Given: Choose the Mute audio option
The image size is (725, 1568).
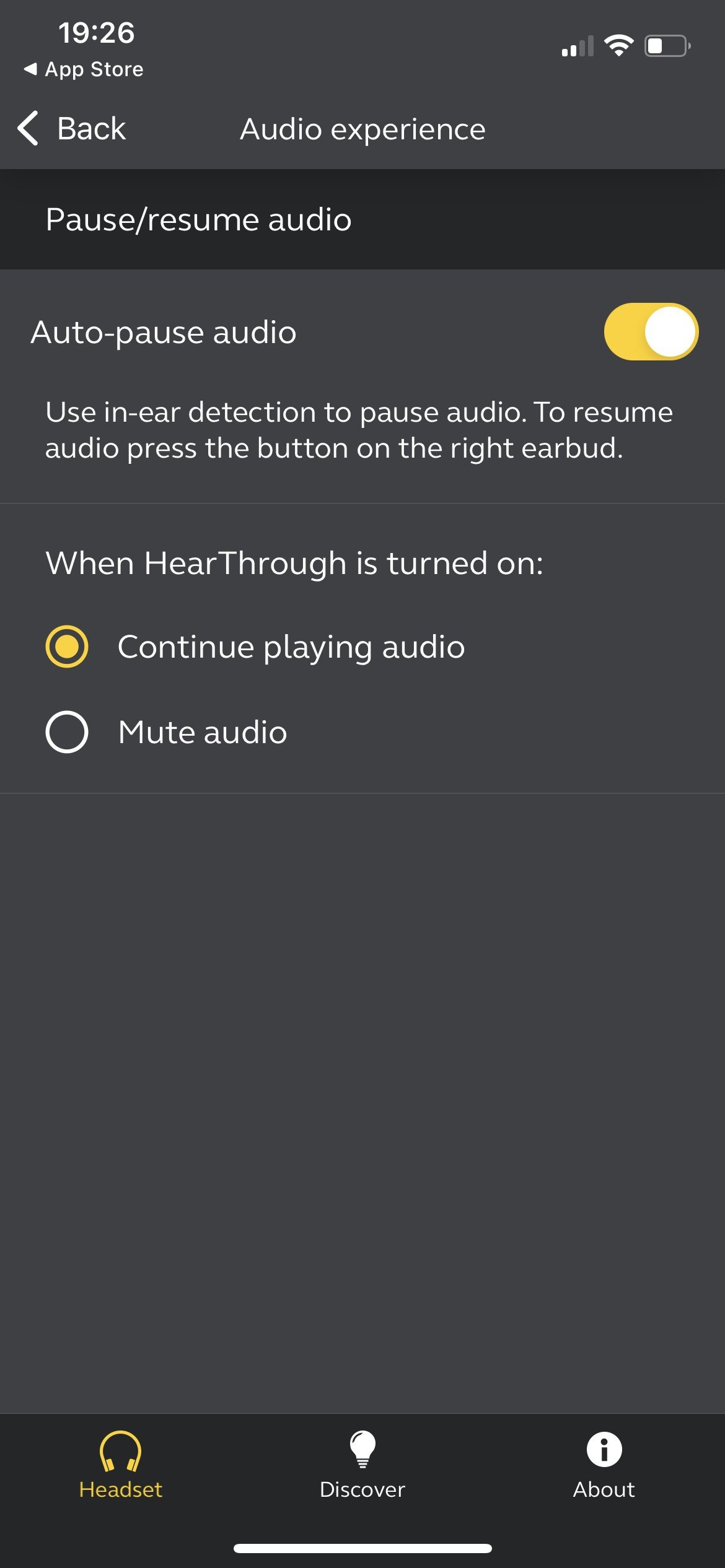Looking at the screenshot, I should coord(67,732).
